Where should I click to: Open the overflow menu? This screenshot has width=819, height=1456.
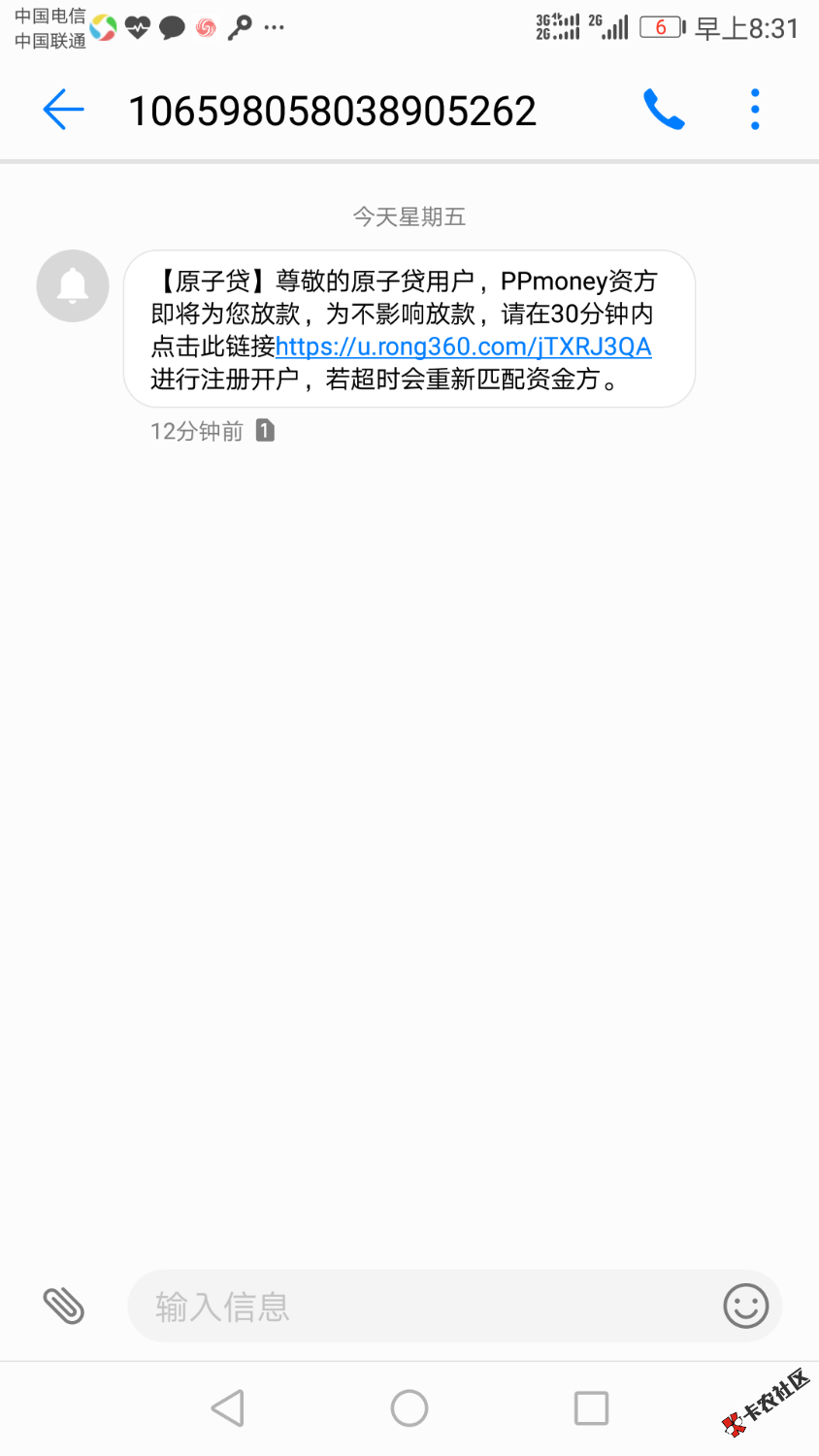(x=755, y=110)
